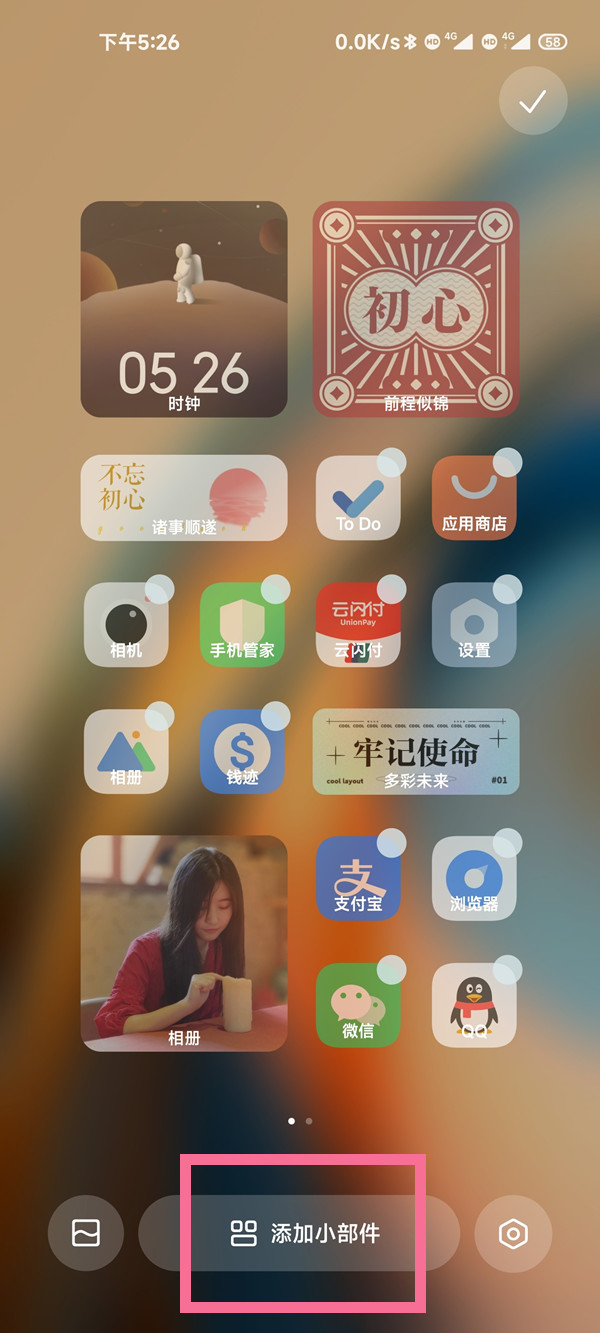Open the wallpaper picker icon

tap(86, 1234)
